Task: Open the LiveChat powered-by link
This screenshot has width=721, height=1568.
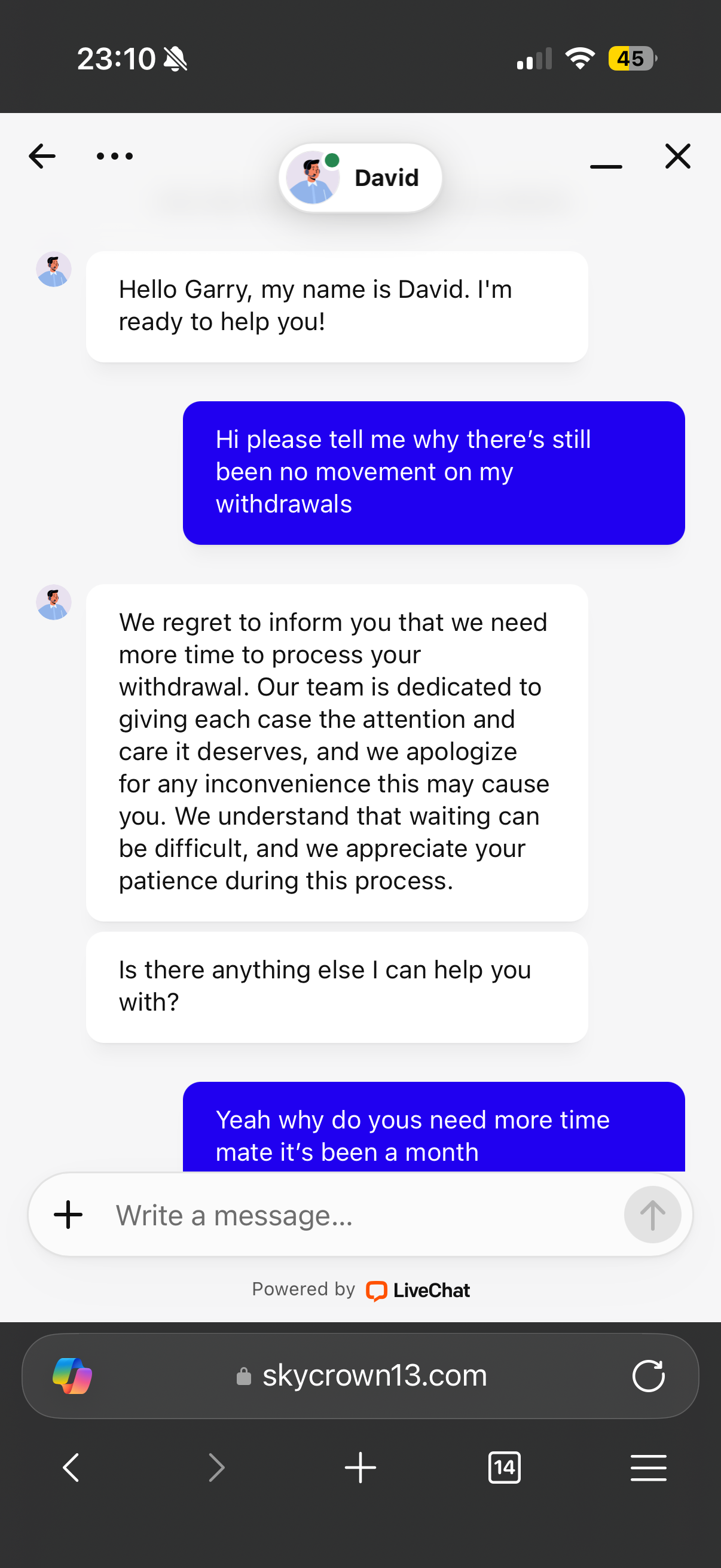Action: 417,1290
